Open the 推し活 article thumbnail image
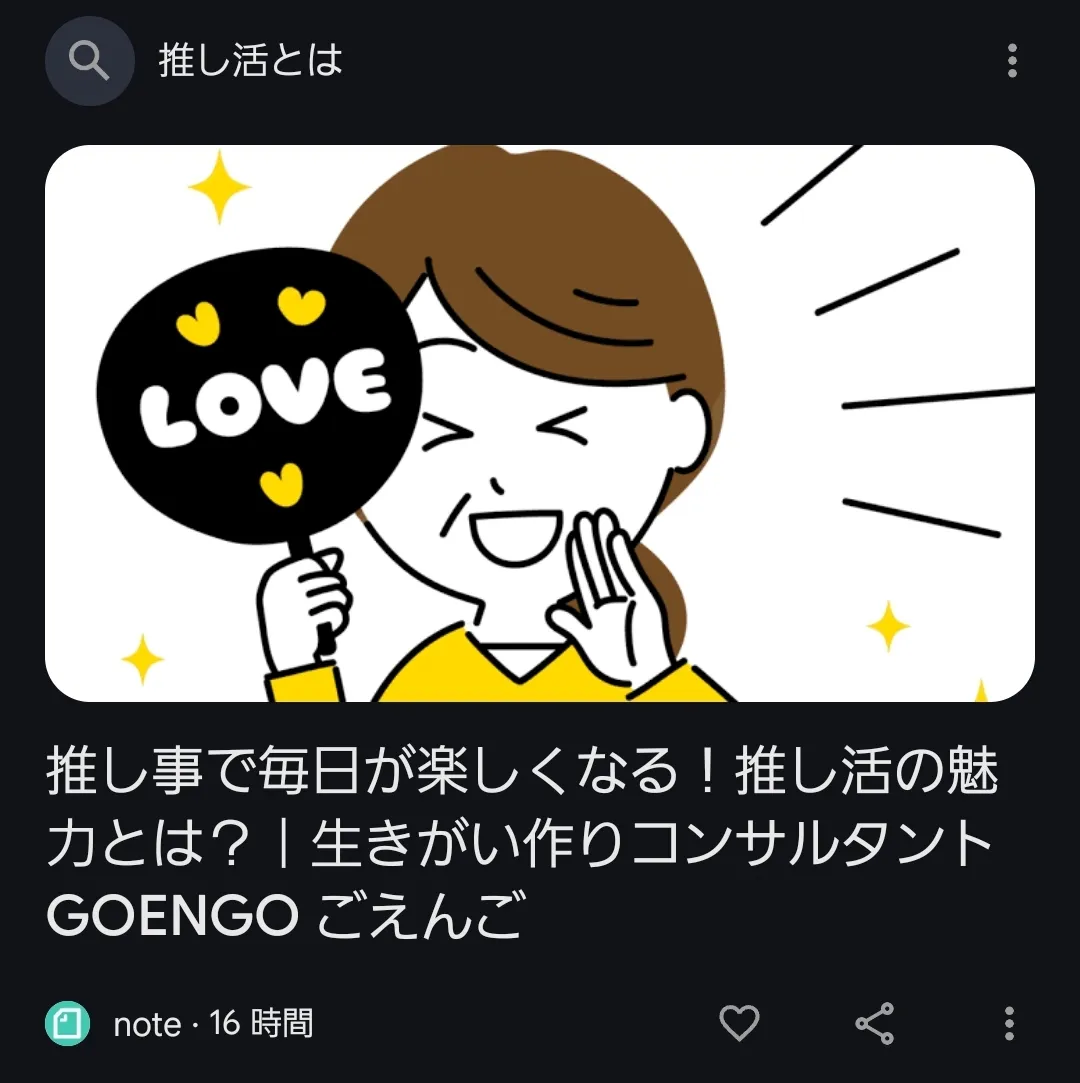Viewport: 1080px width, 1083px height. (540, 423)
